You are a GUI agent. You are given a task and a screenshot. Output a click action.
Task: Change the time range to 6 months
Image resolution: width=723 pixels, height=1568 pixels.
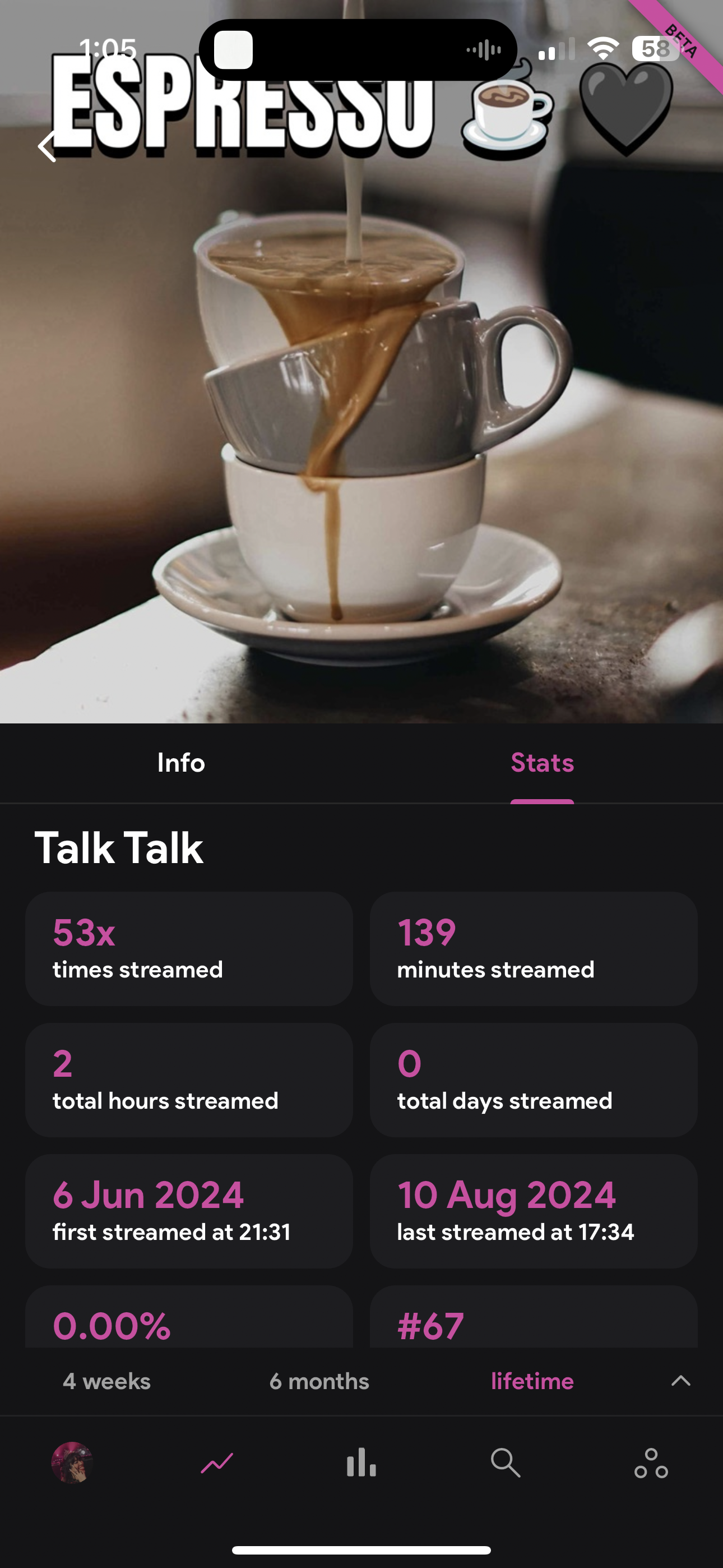pyautogui.click(x=319, y=1381)
